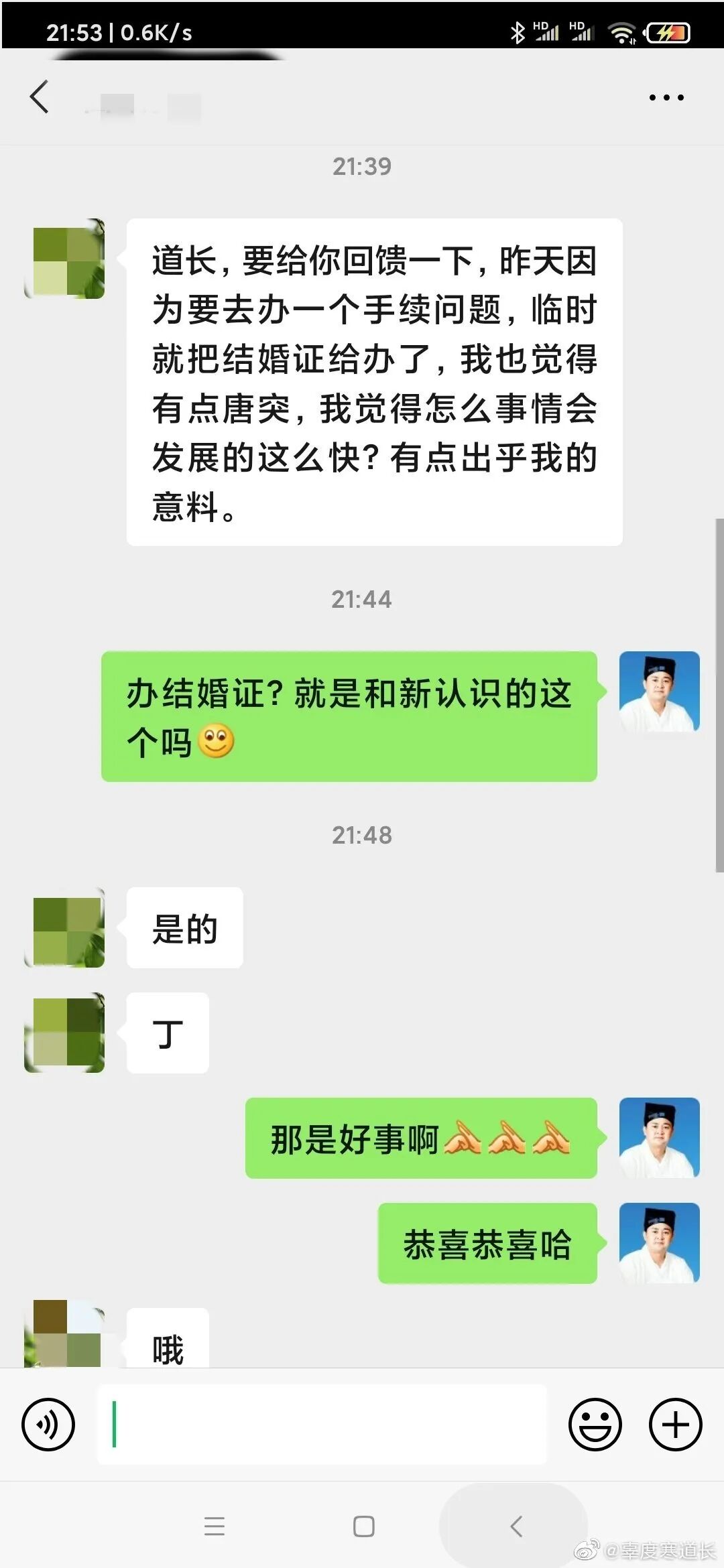Tap the Android home button
Screen dimensions: 724x1568
coord(362,1528)
